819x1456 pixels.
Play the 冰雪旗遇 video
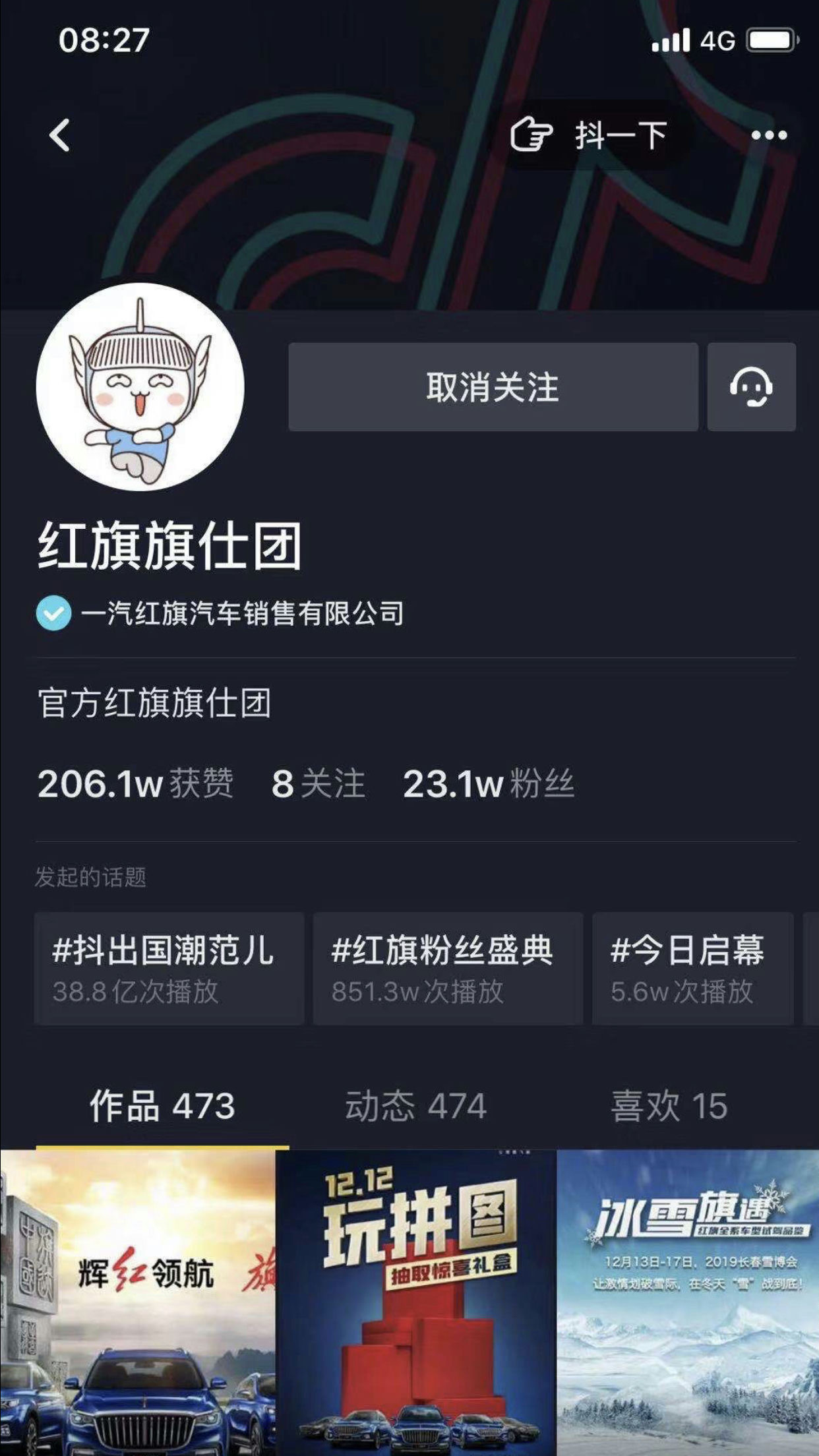coord(688,1302)
